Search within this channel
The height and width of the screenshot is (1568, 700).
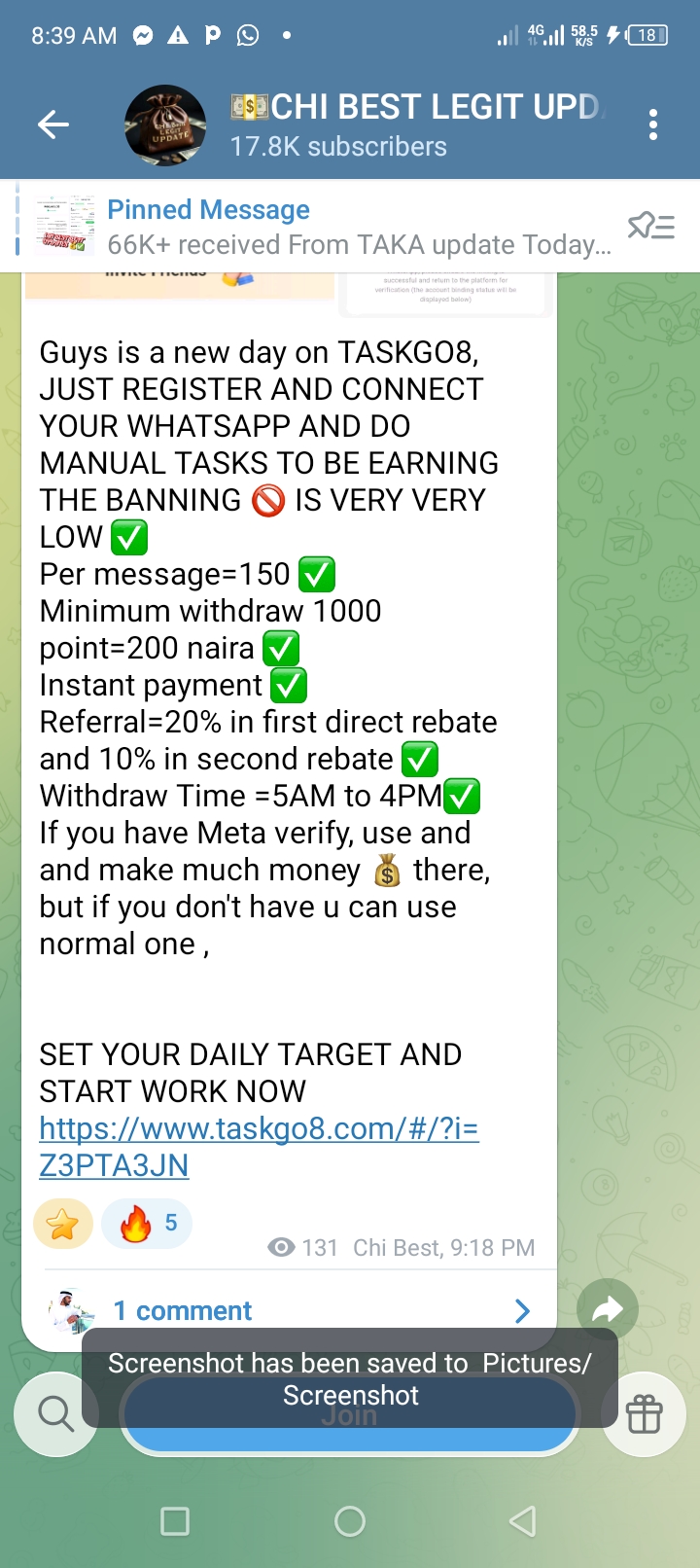click(55, 1414)
